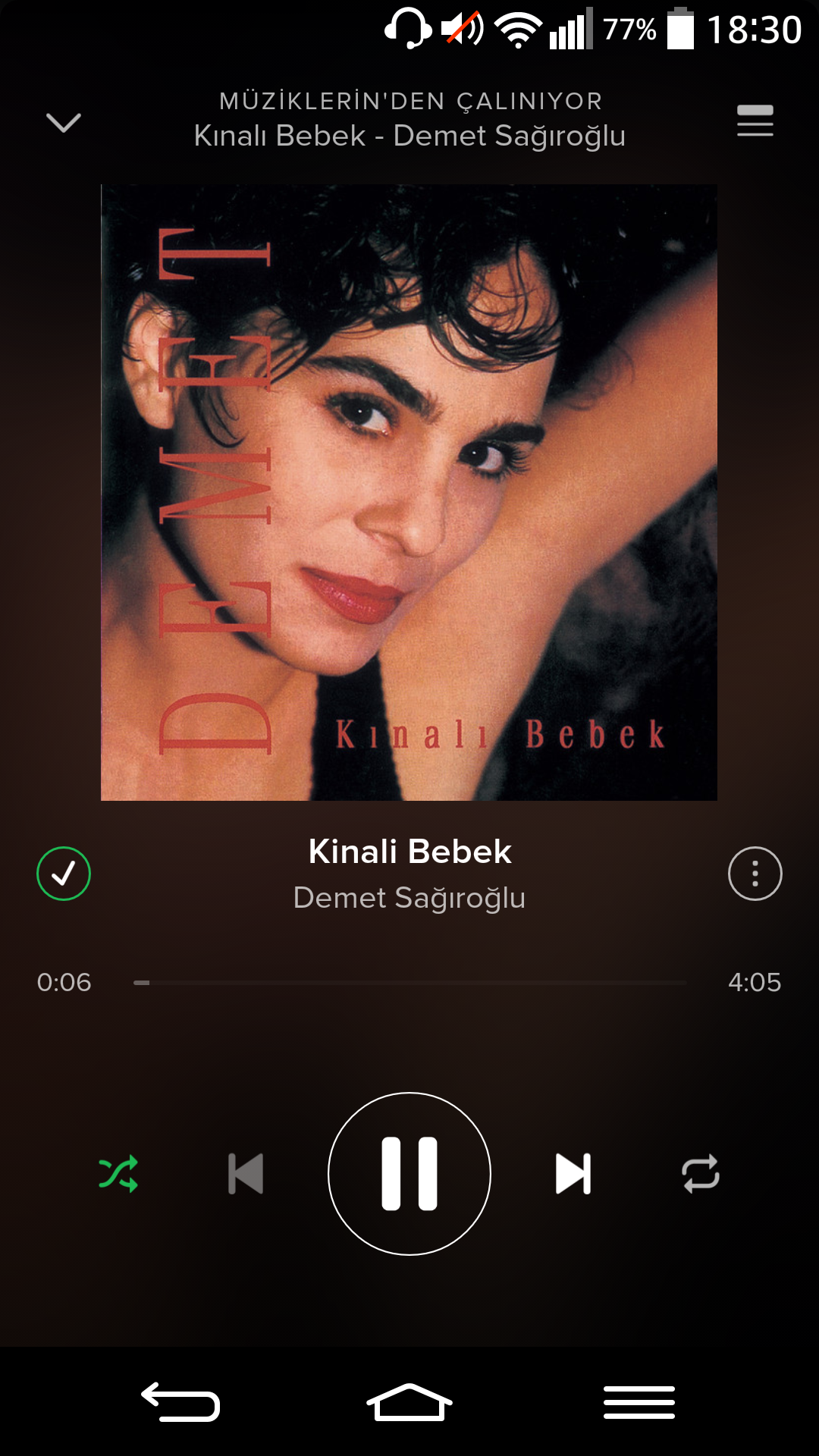Collapse the now playing screen
This screenshot has height=1456, width=819.
coord(64,122)
